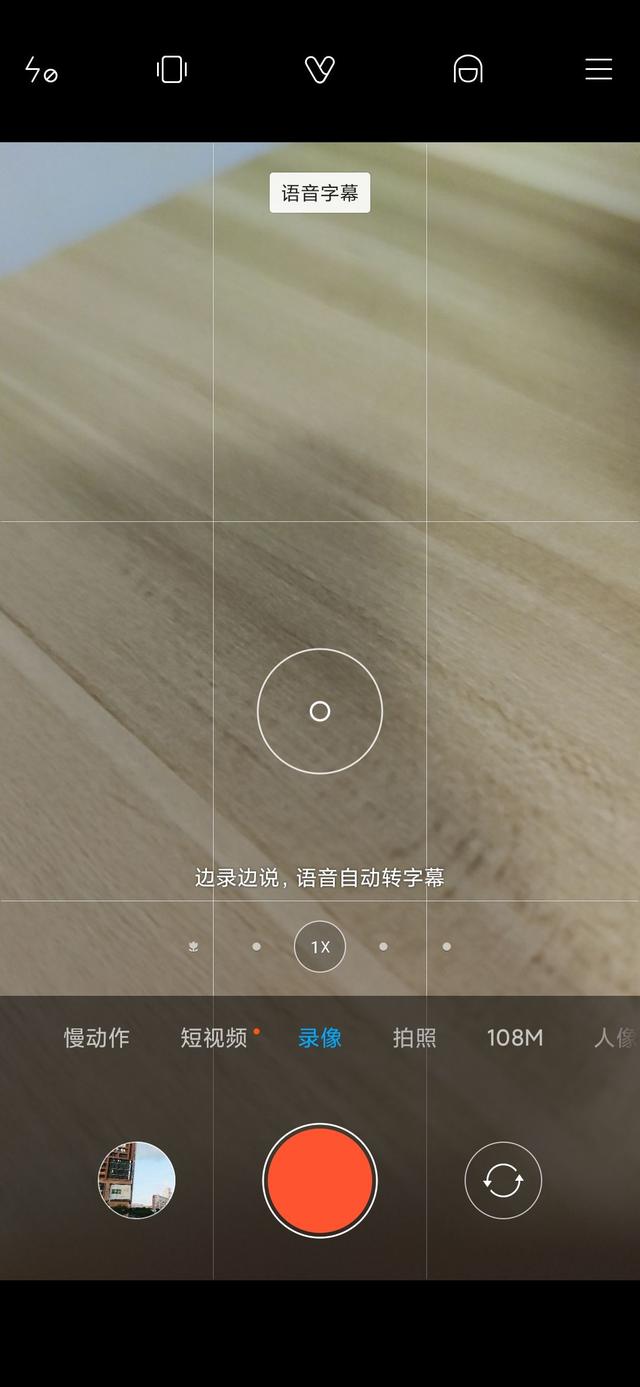This screenshot has height=1387, width=640.
Task: Toggle the flash setting icon
Action: coord(41,70)
